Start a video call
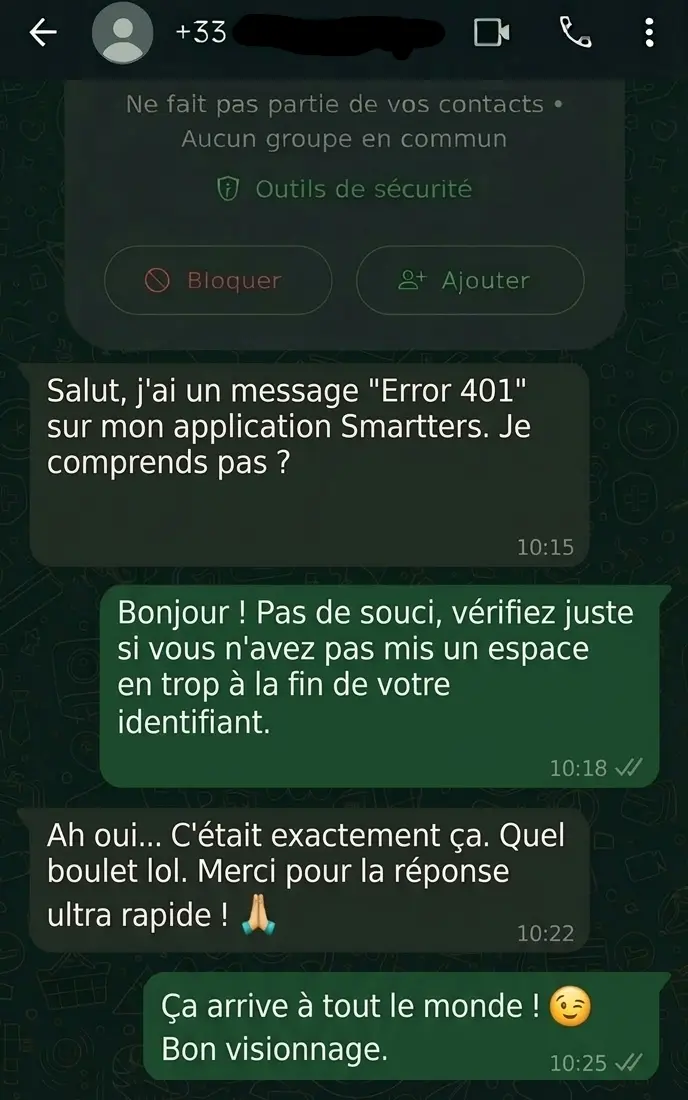 tap(491, 33)
